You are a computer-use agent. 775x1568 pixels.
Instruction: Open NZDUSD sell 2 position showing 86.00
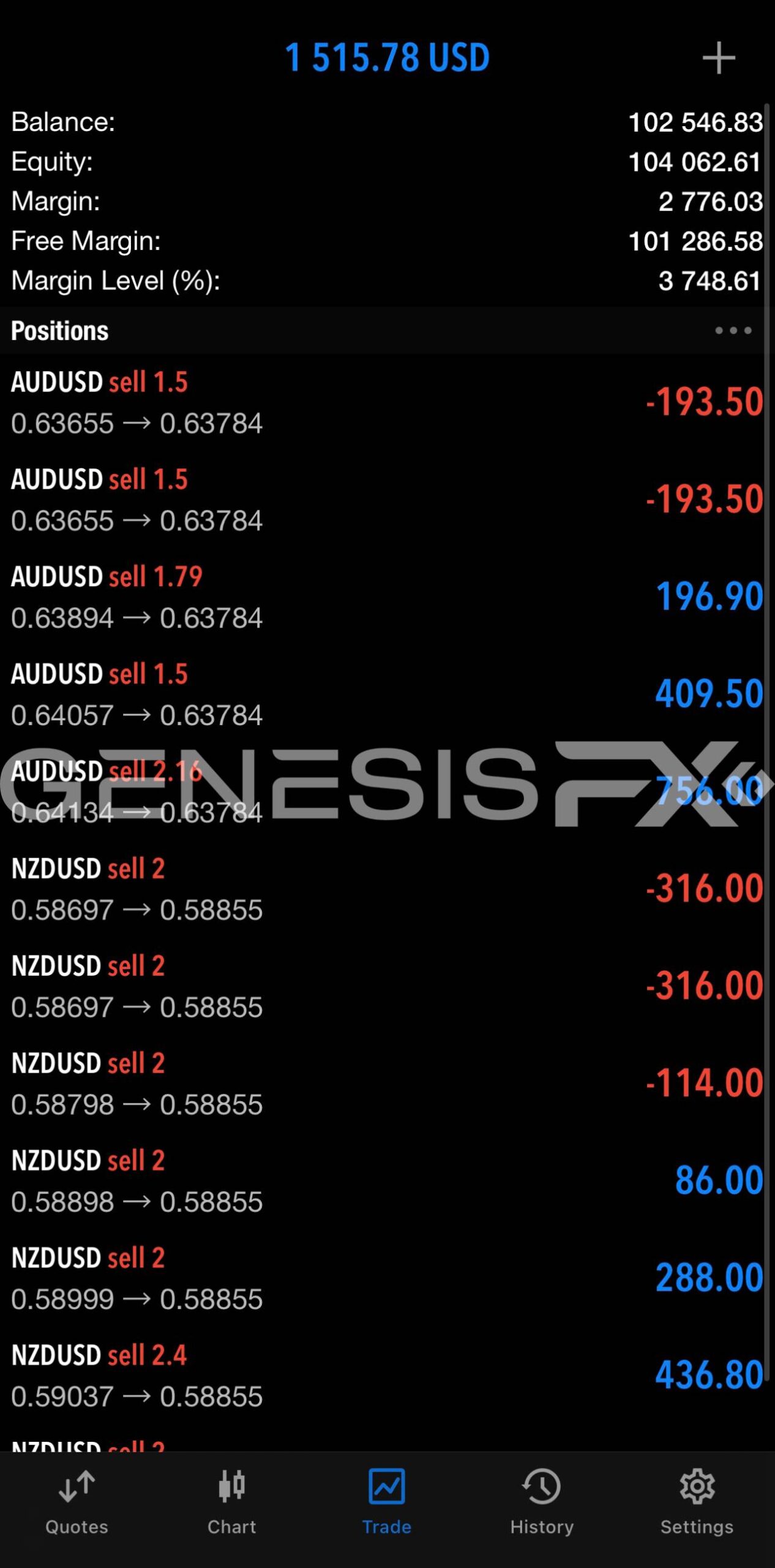click(387, 1181)
